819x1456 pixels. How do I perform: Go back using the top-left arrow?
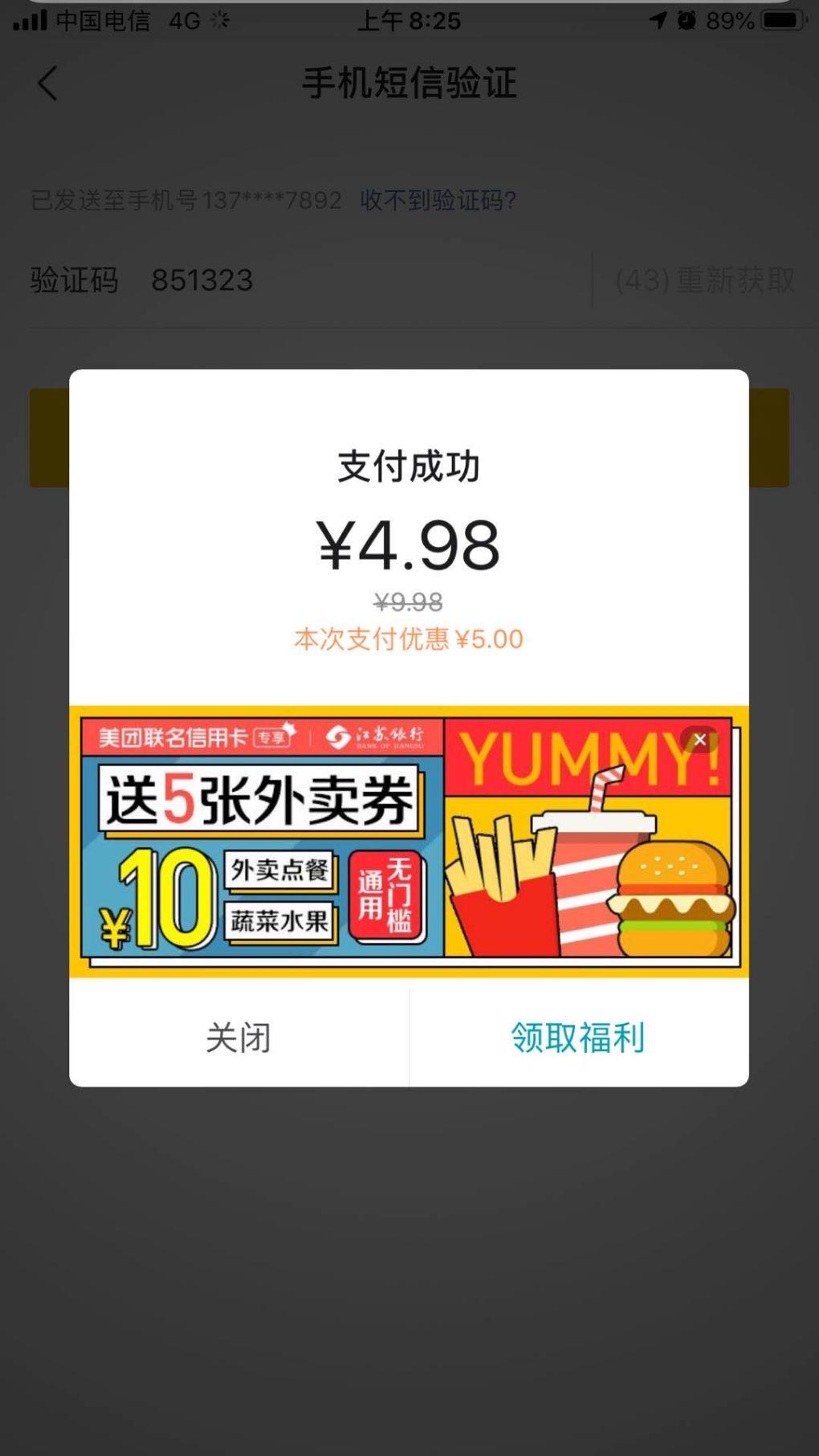[47, 84]
